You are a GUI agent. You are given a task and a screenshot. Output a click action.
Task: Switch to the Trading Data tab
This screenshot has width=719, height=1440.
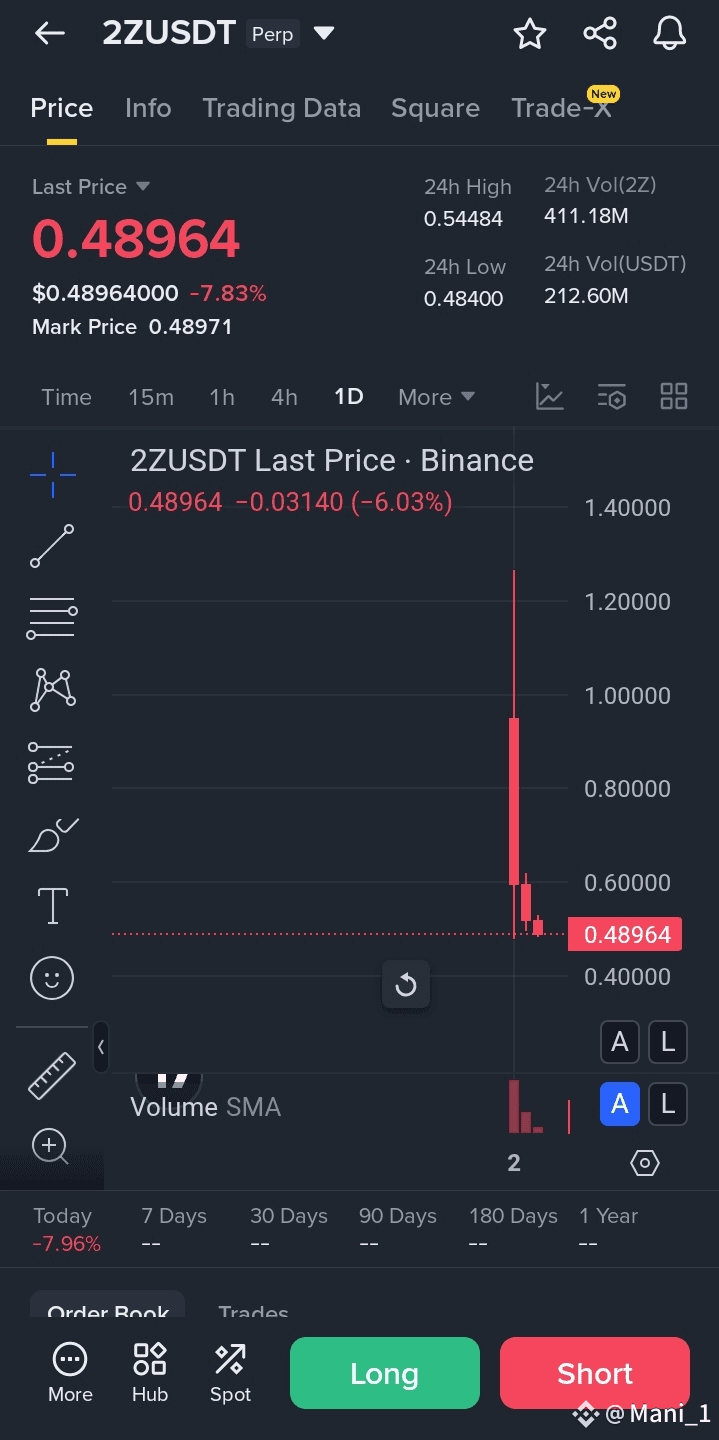(x=281, y=108)
